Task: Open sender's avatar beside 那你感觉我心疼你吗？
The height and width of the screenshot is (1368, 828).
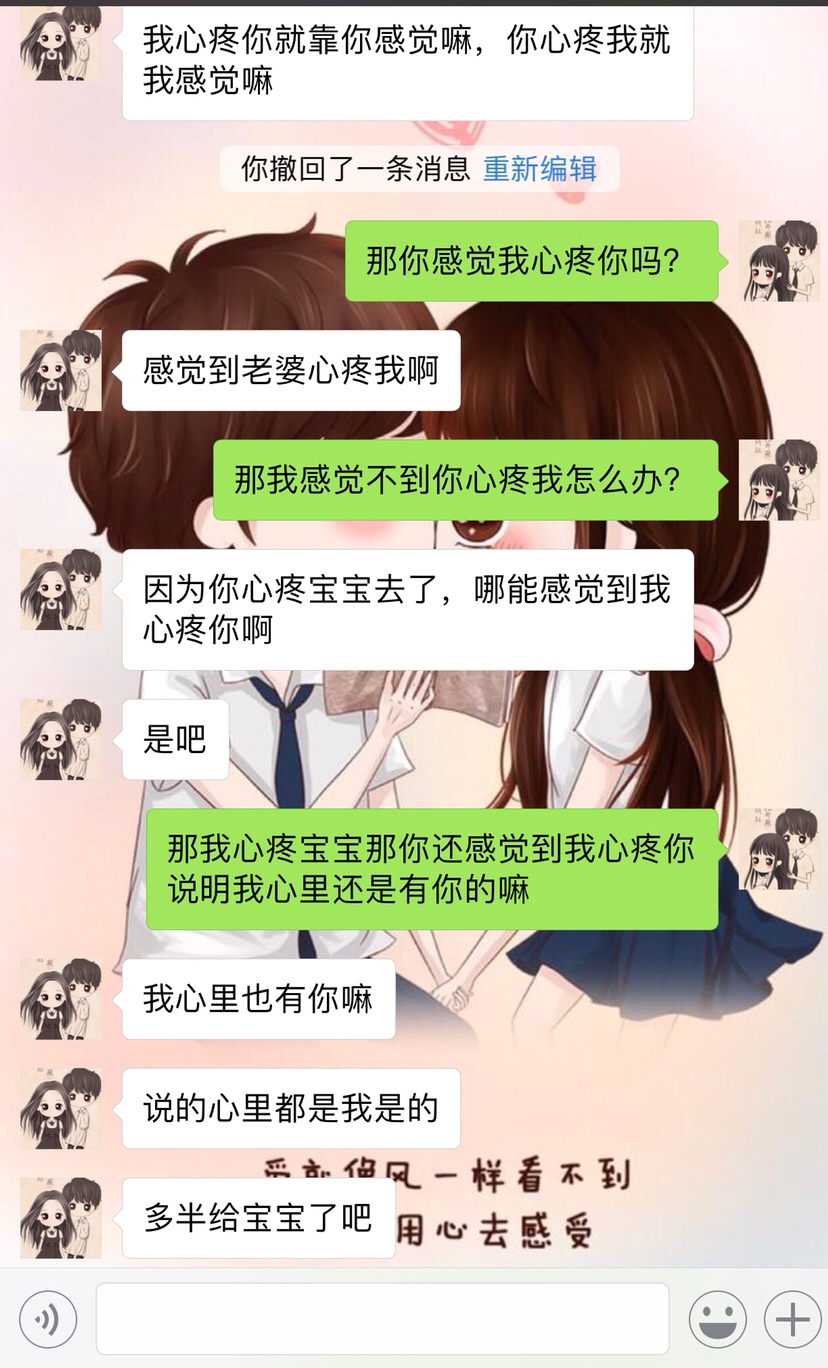Action: (778, 261)
